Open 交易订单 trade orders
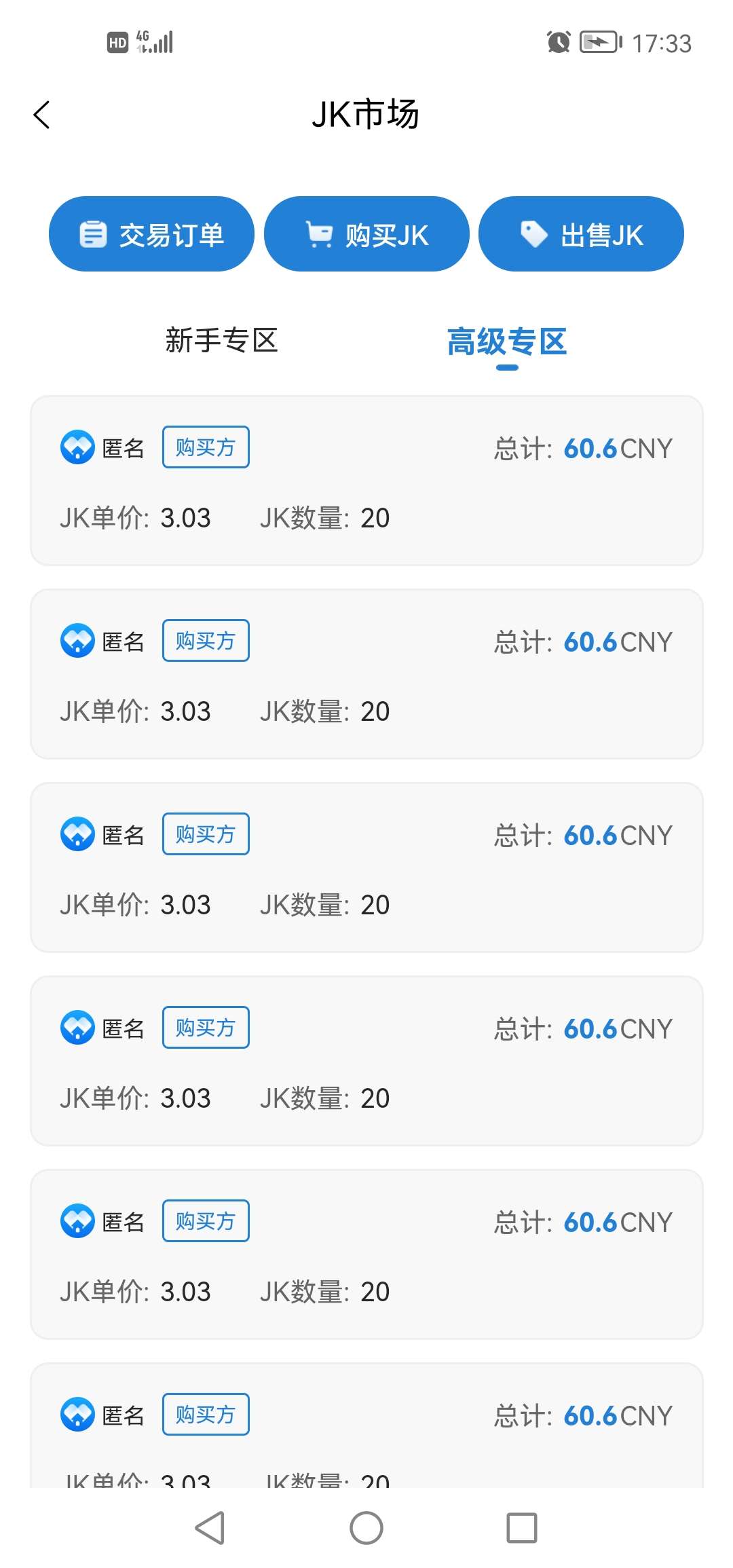The width and height of the screenshot is (733, 1568). pyautogui.click(x=151, y=234)
